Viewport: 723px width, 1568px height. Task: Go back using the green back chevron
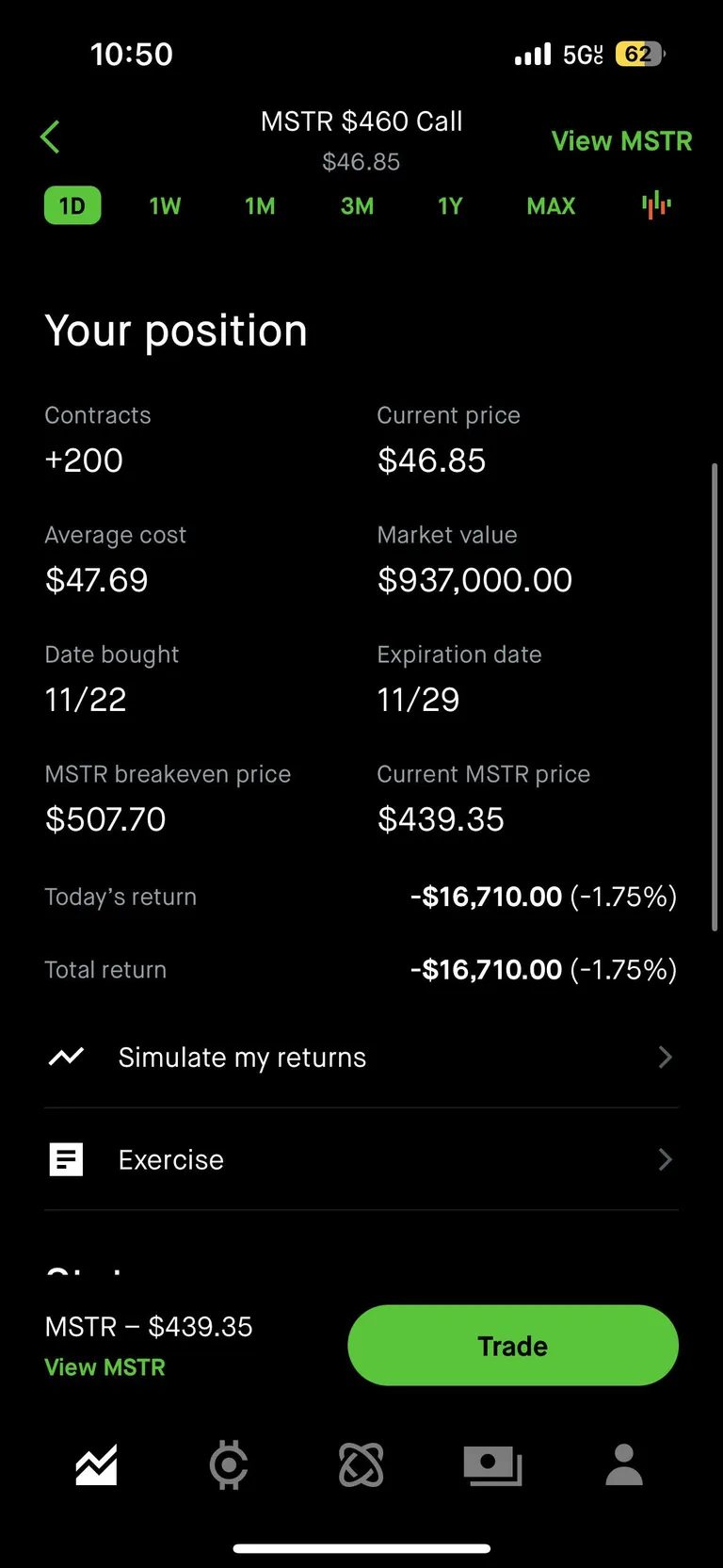(x=50, y=136)
